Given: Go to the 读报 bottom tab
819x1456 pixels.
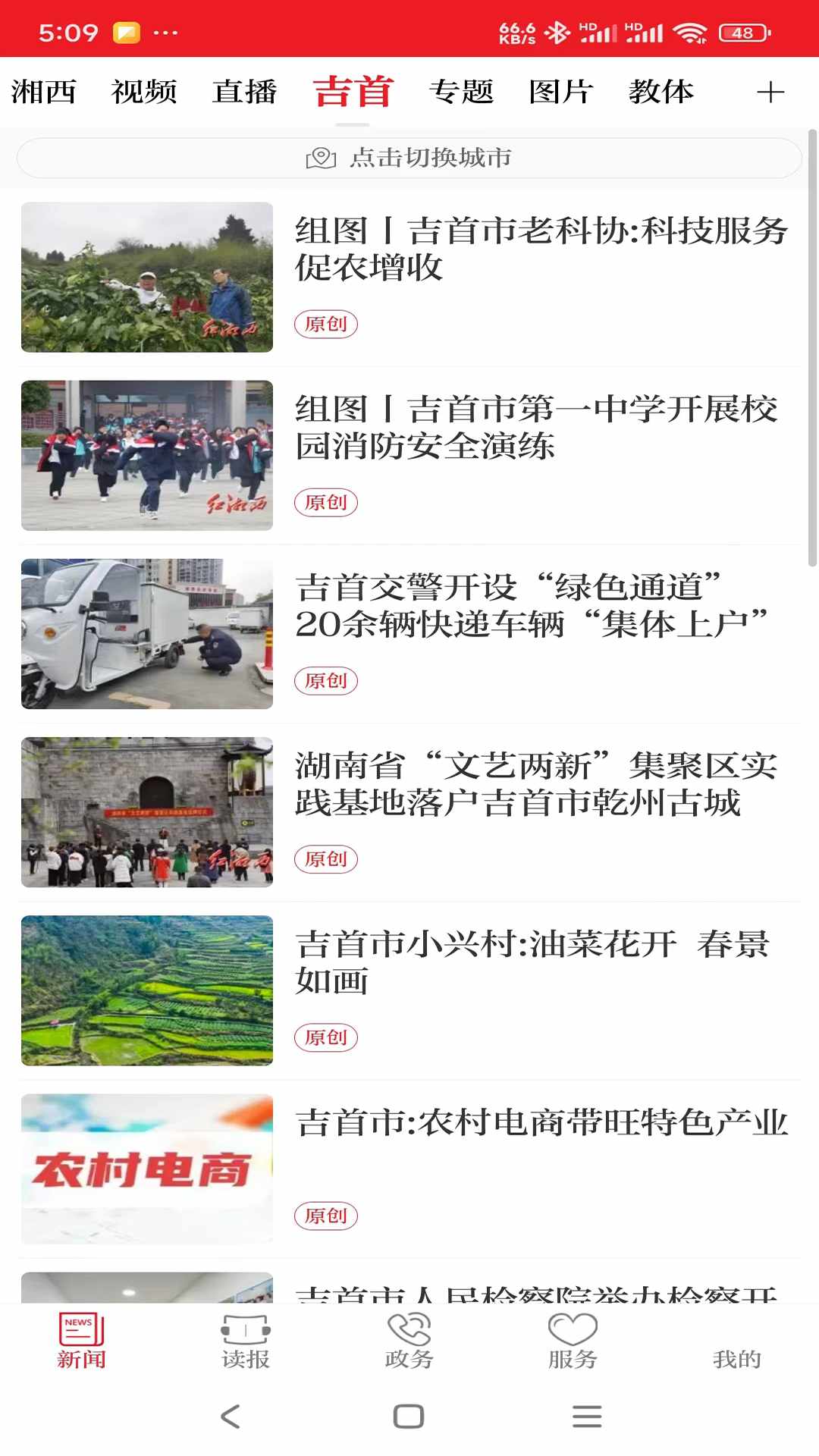Looking at the screenshot, I should (246, 1342).
